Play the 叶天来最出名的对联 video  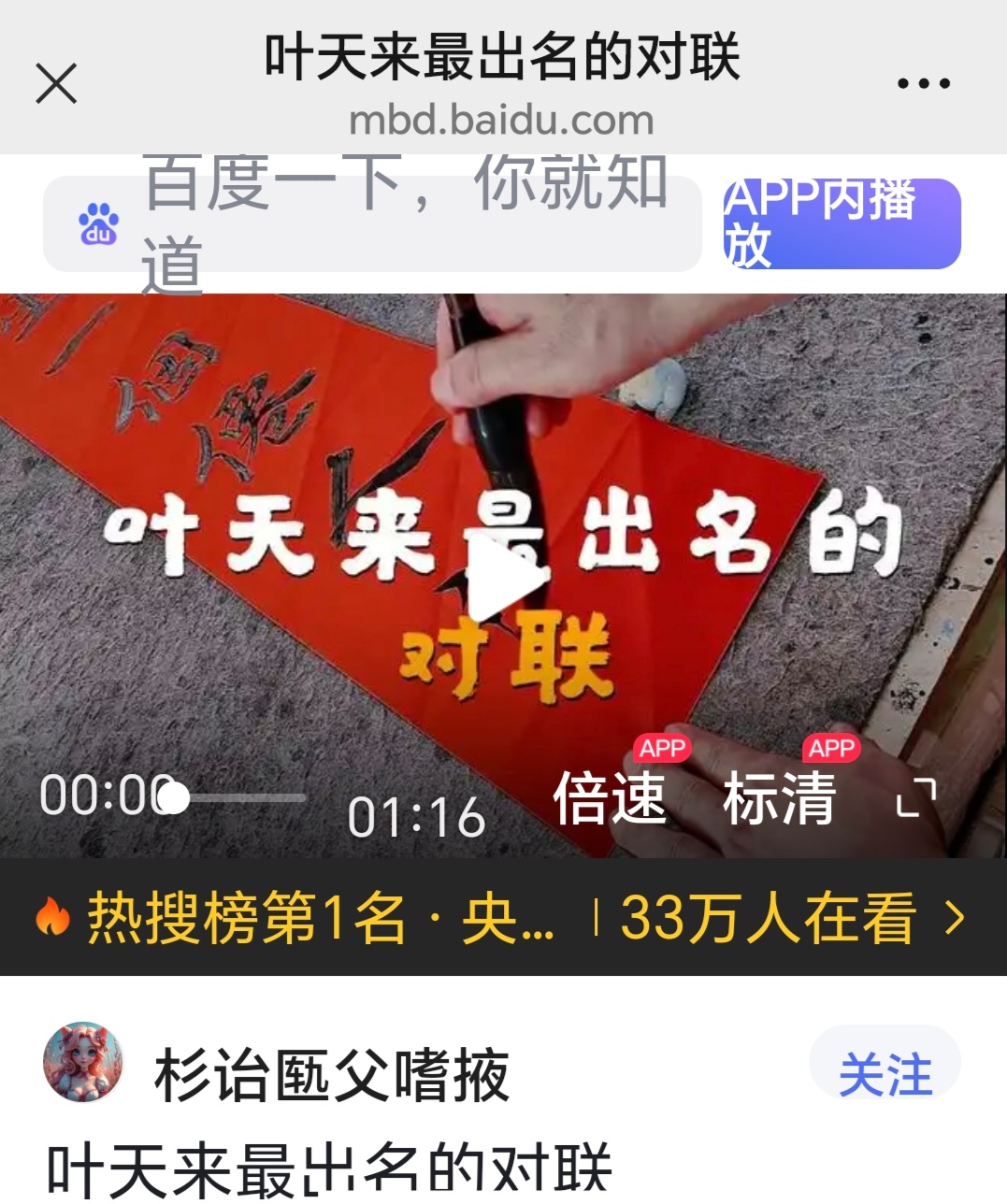pyautogui.click(x=504, y=580)
